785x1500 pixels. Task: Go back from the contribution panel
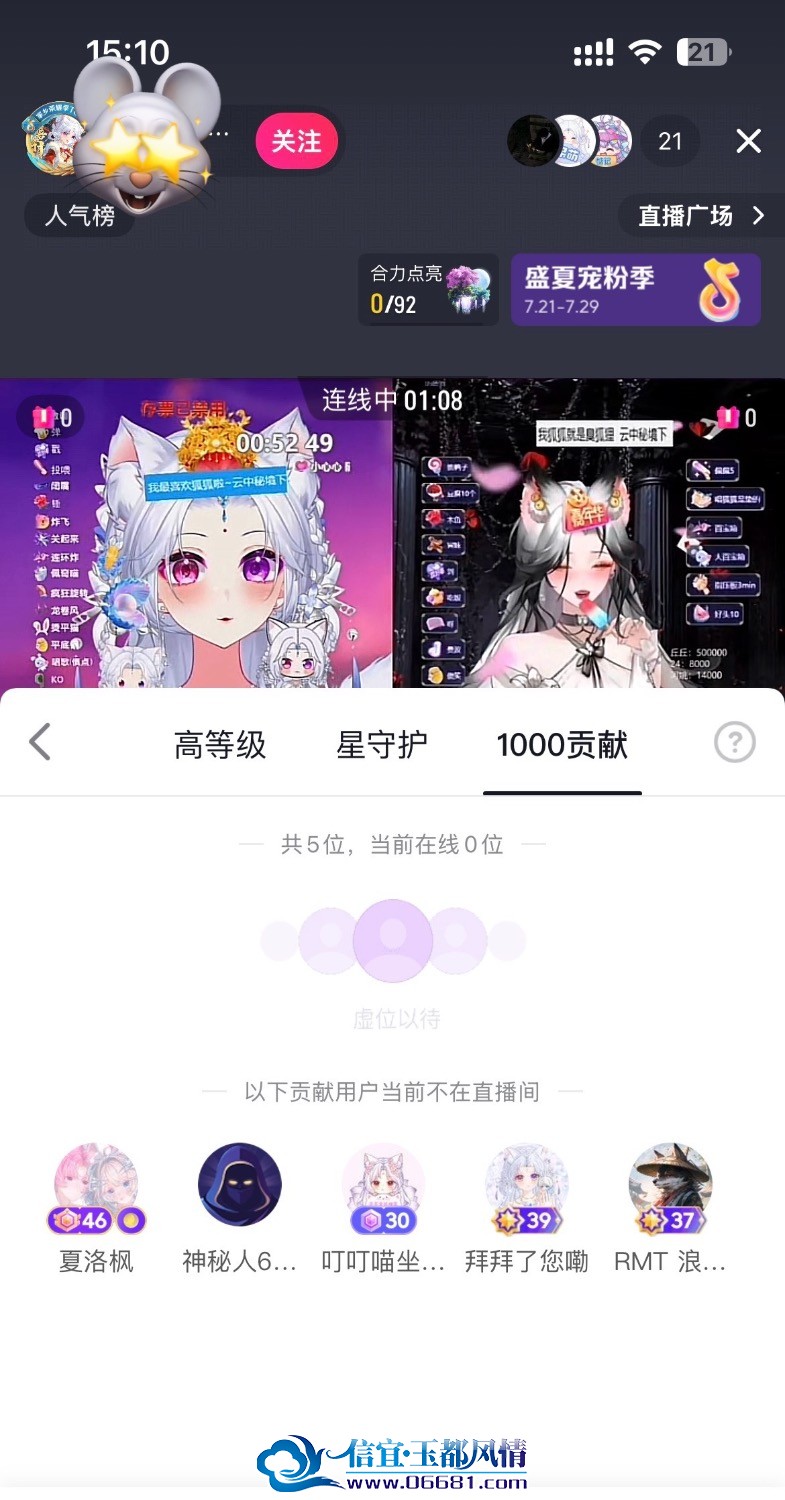pos(40,743)
